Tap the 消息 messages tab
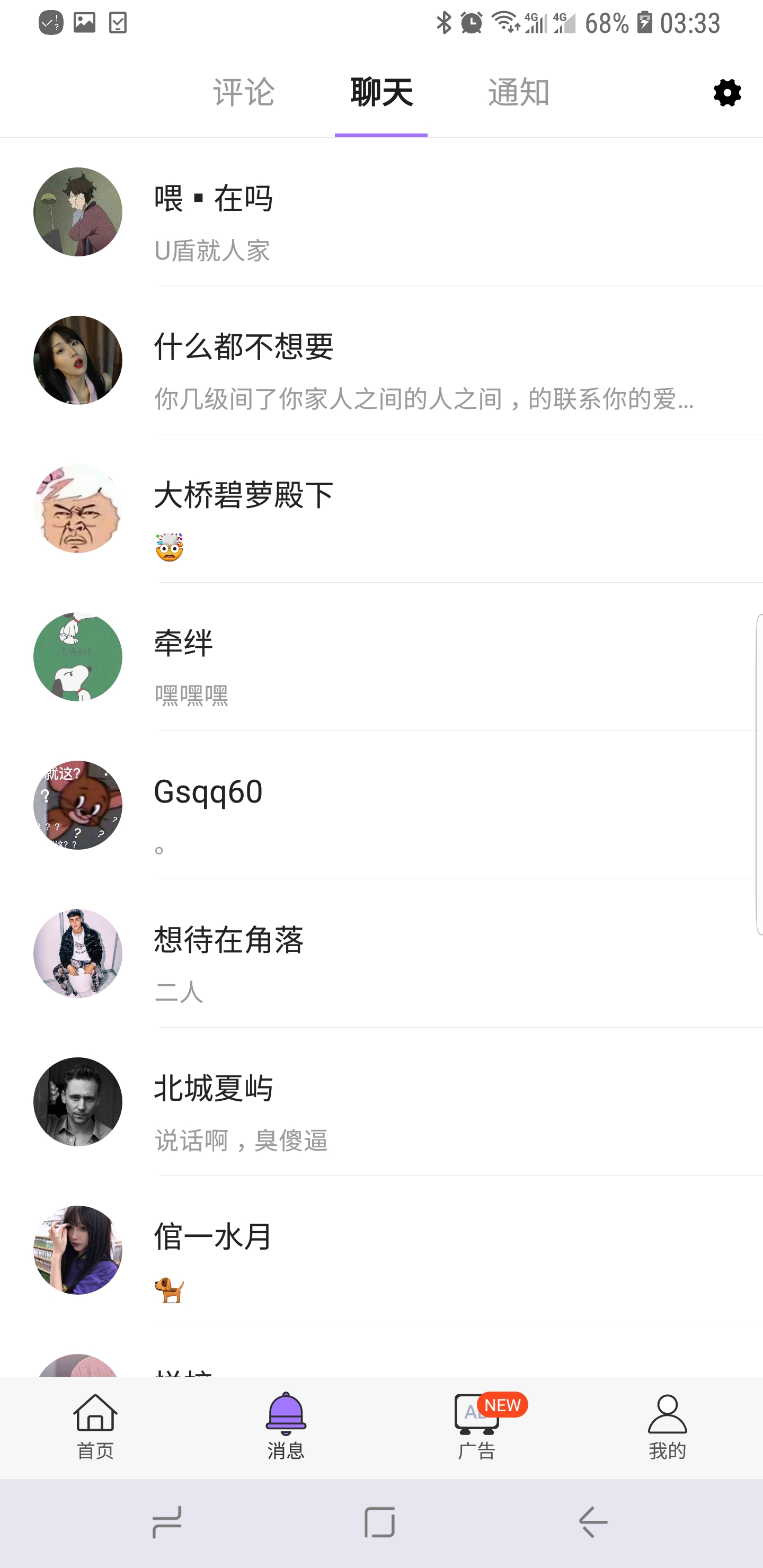This screenshot has height=1568, width=763. tap(286, 1426)
